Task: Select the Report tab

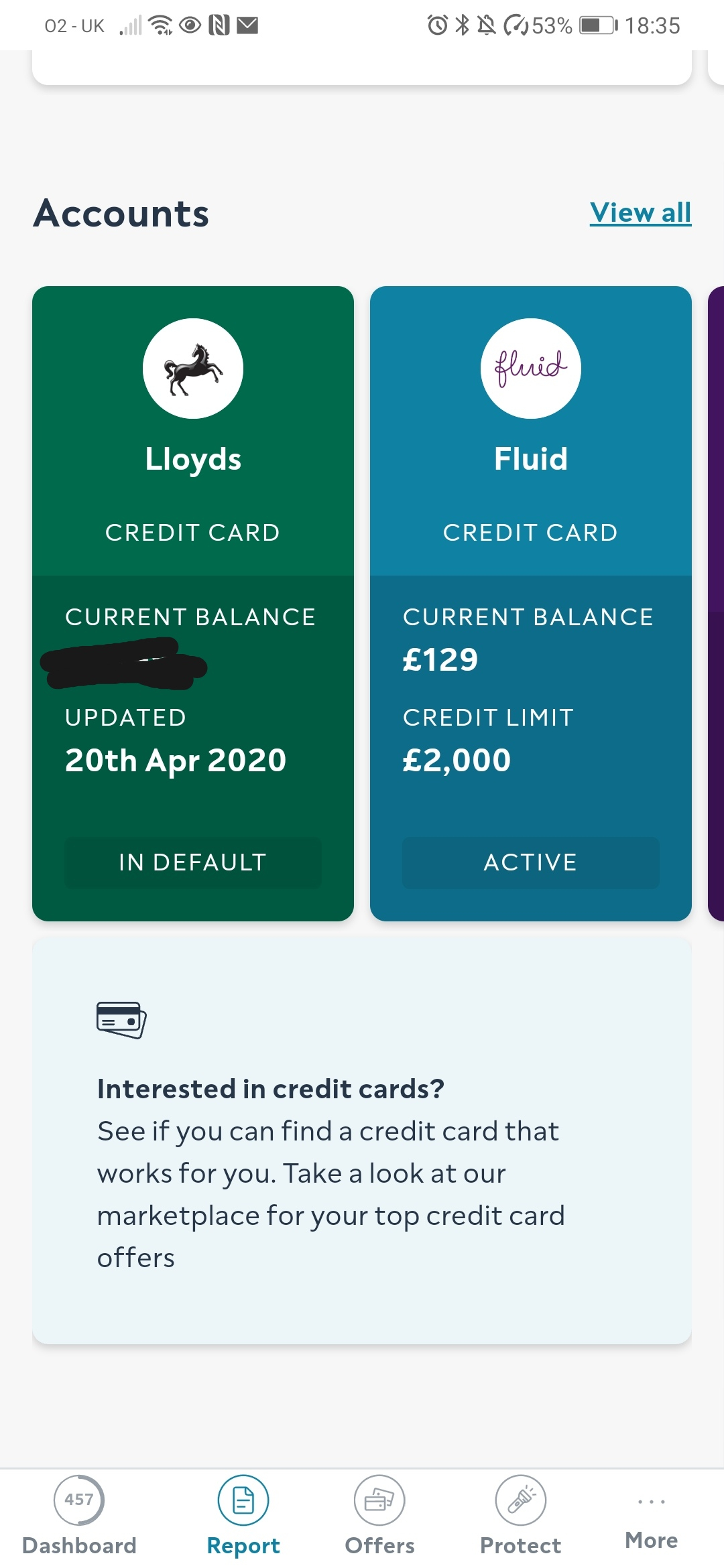Action: click(x=243, y=1516)
